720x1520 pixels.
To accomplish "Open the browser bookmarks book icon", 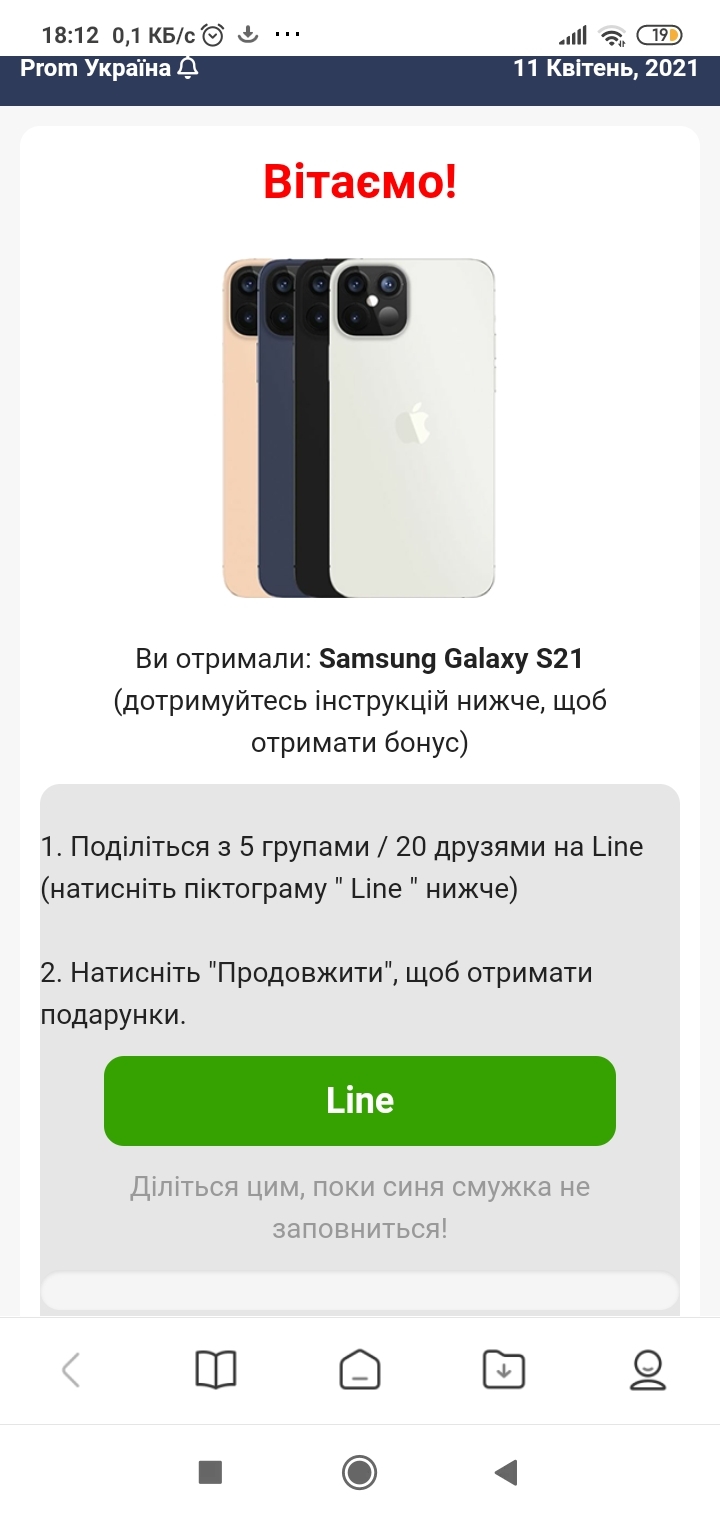I will coord(215,1369).
